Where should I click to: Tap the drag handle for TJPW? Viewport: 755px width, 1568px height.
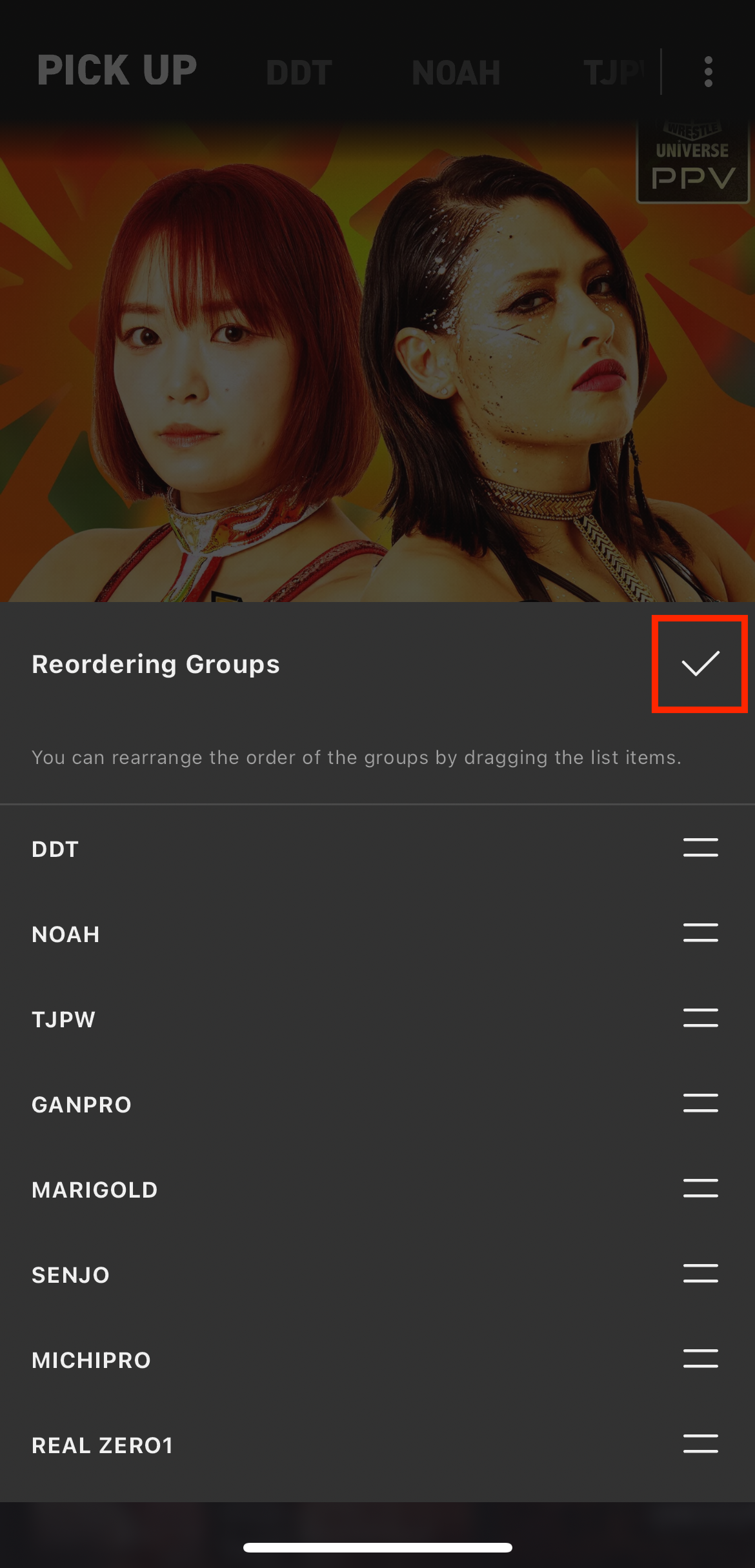(700, 1018)
